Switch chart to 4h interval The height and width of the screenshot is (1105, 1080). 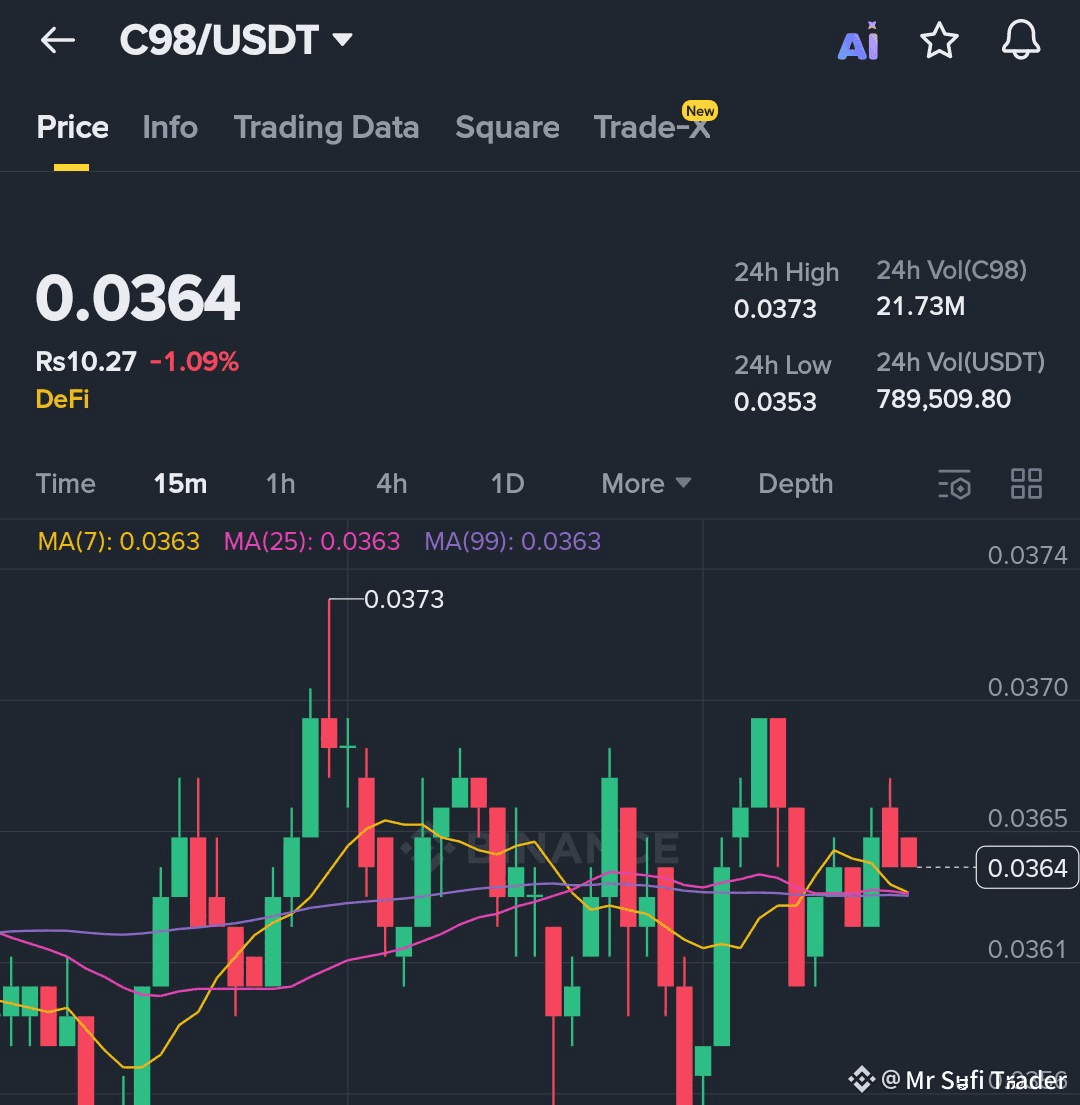point(391,483)
